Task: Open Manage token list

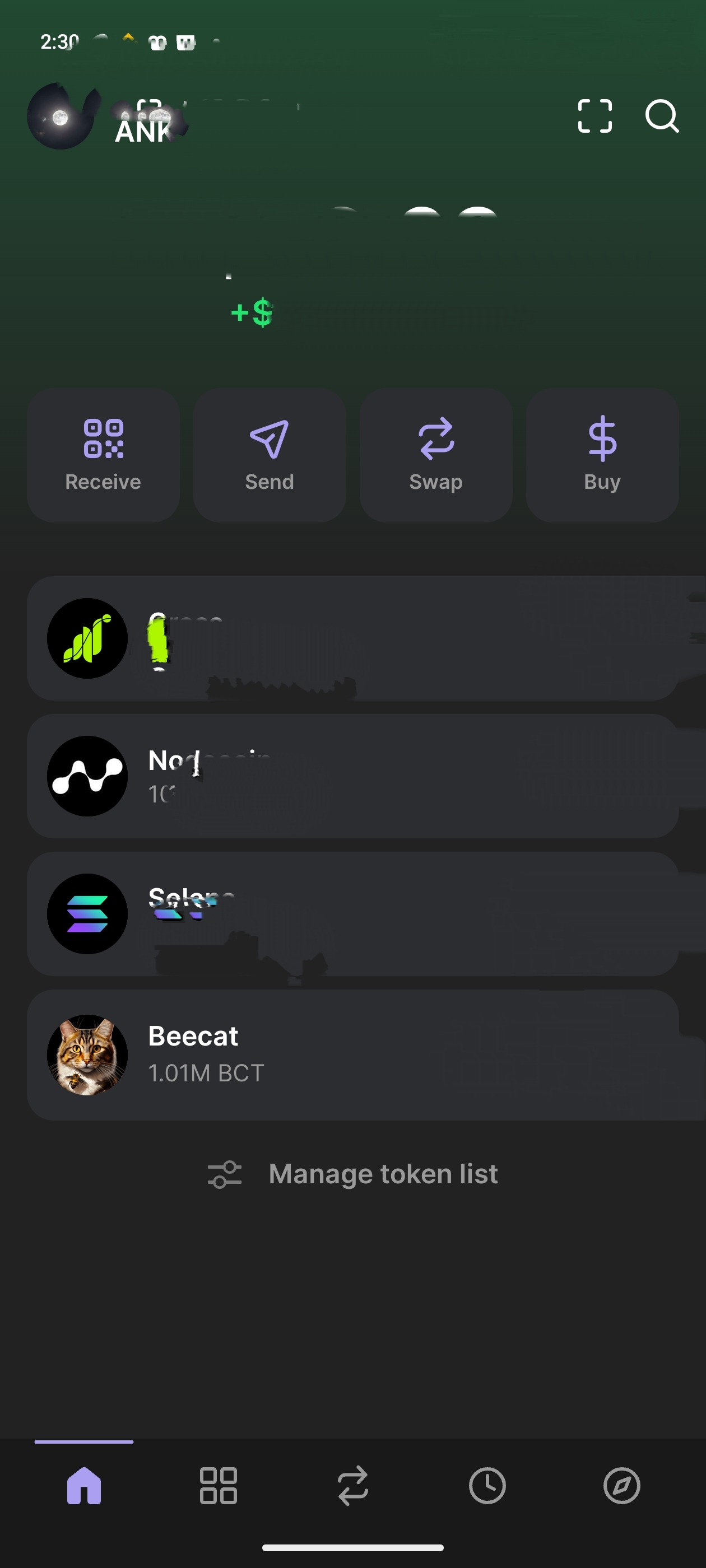Action: click(x=354, y=1174)
